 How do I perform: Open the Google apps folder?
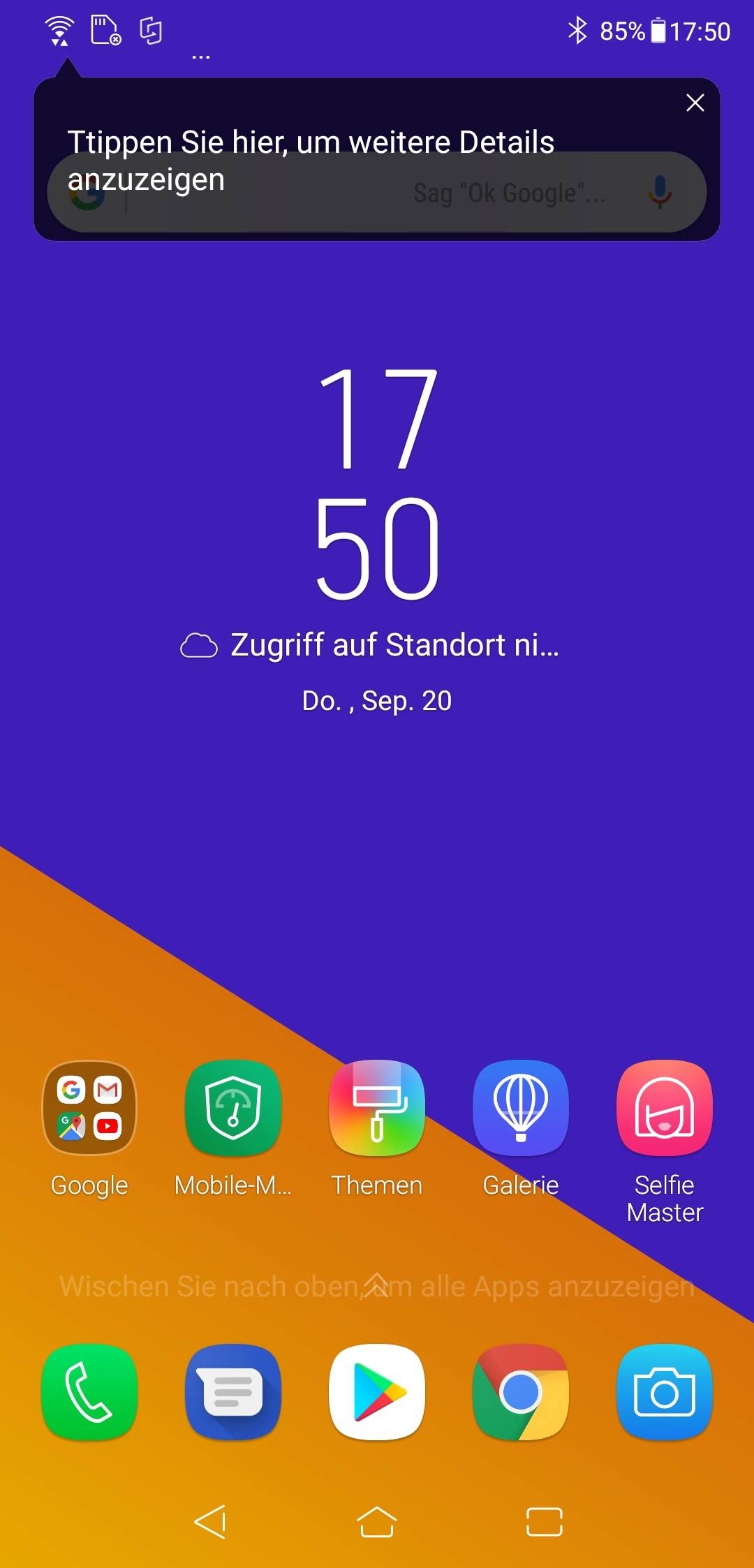pos(89,1108)
